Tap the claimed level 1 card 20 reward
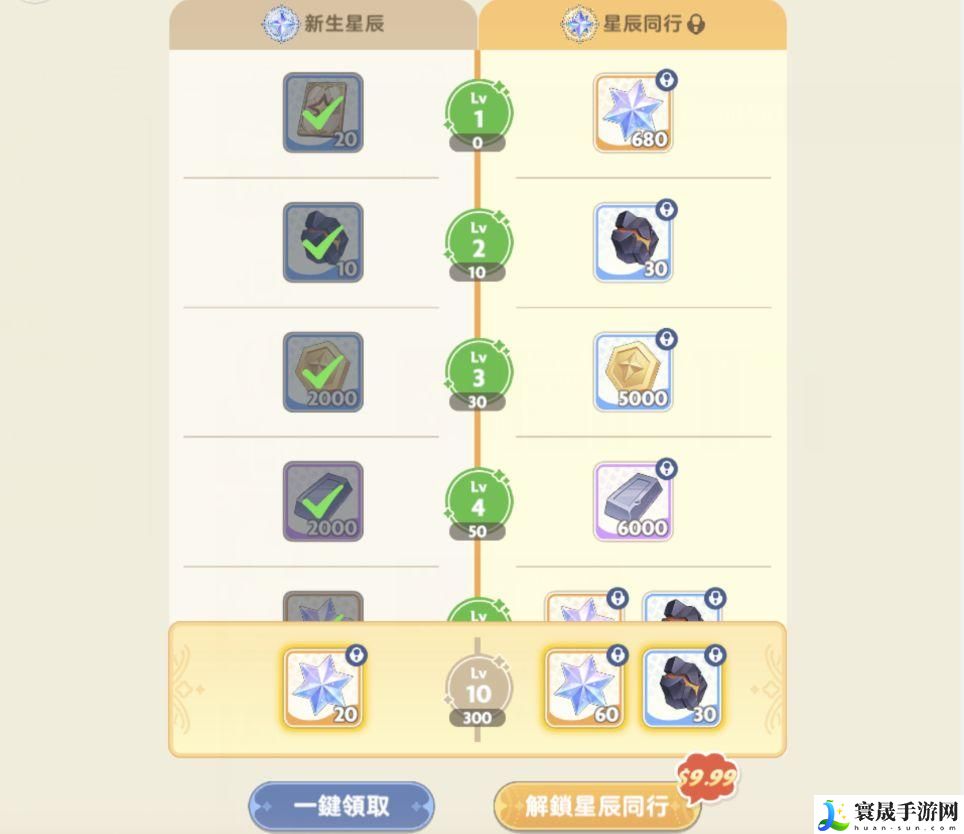The image size is (964, 834). coord(323,113)
